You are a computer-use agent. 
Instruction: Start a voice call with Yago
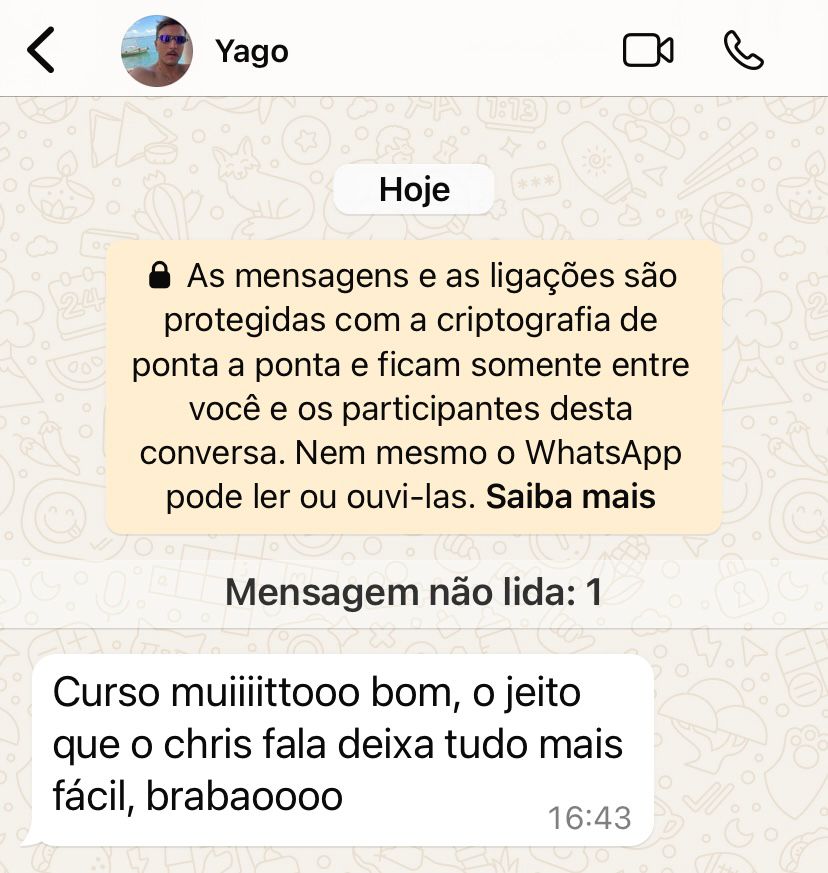[743, 51]
